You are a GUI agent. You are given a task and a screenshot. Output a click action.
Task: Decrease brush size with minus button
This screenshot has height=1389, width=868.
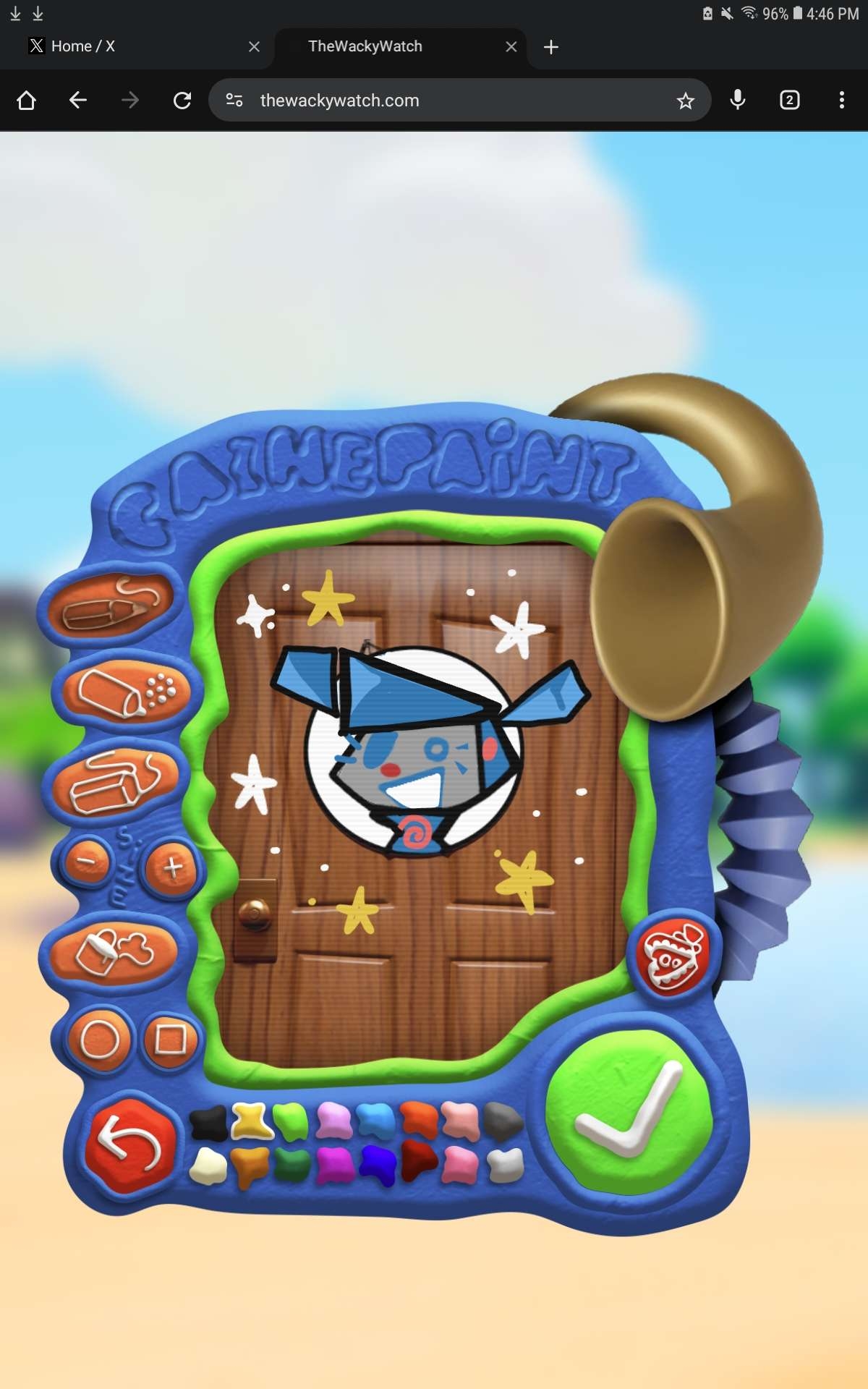85,862
